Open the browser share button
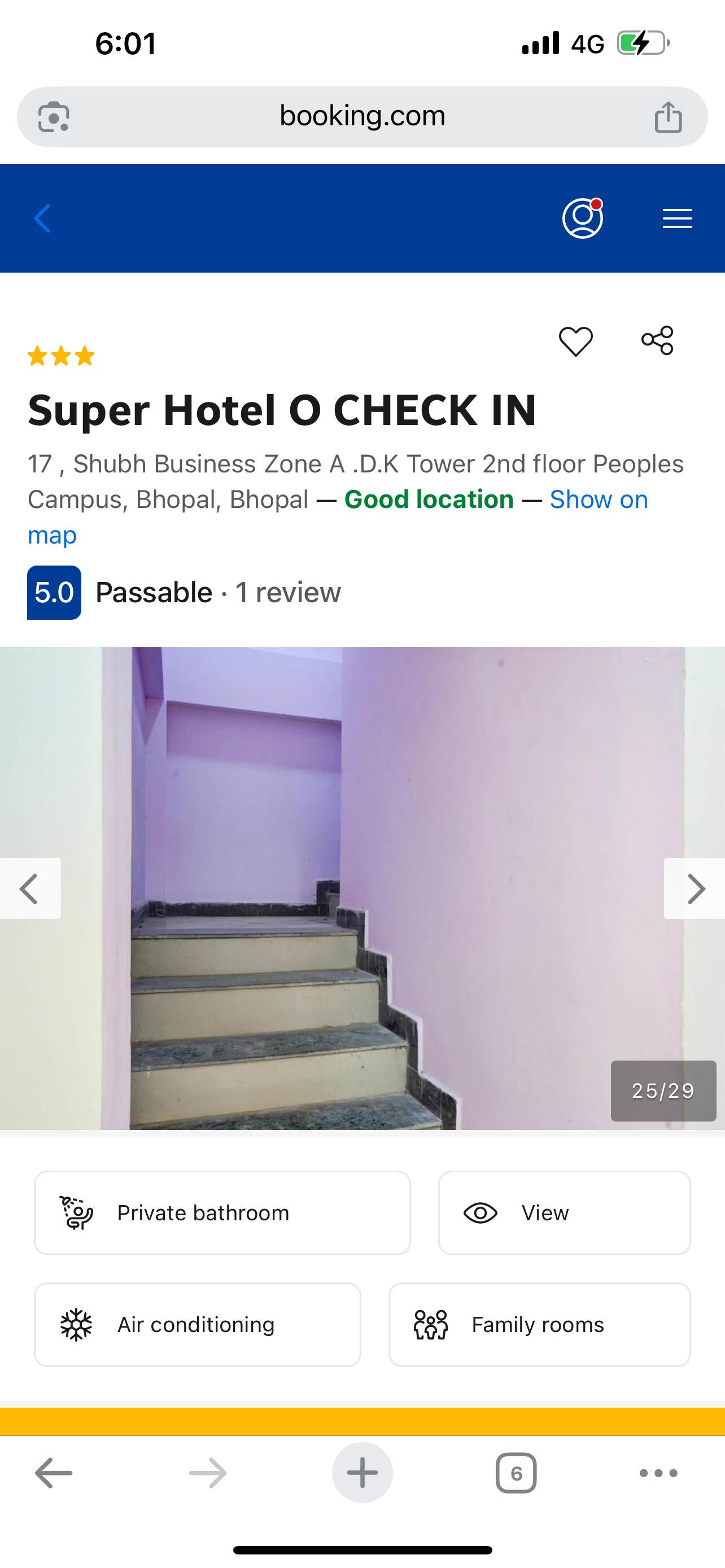725x1568 pixels. pos(668,117)
